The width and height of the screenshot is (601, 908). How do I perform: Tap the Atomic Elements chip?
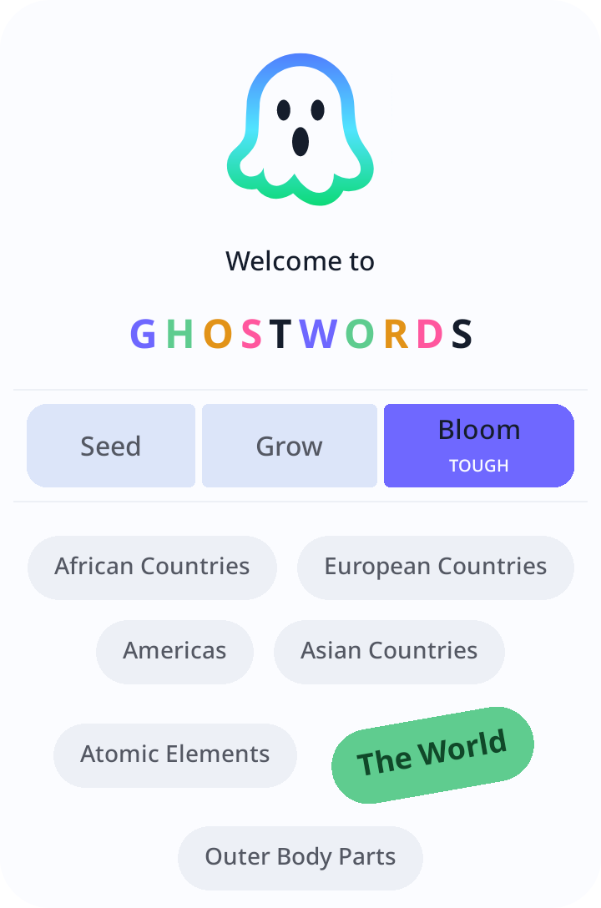click(175, 755)
